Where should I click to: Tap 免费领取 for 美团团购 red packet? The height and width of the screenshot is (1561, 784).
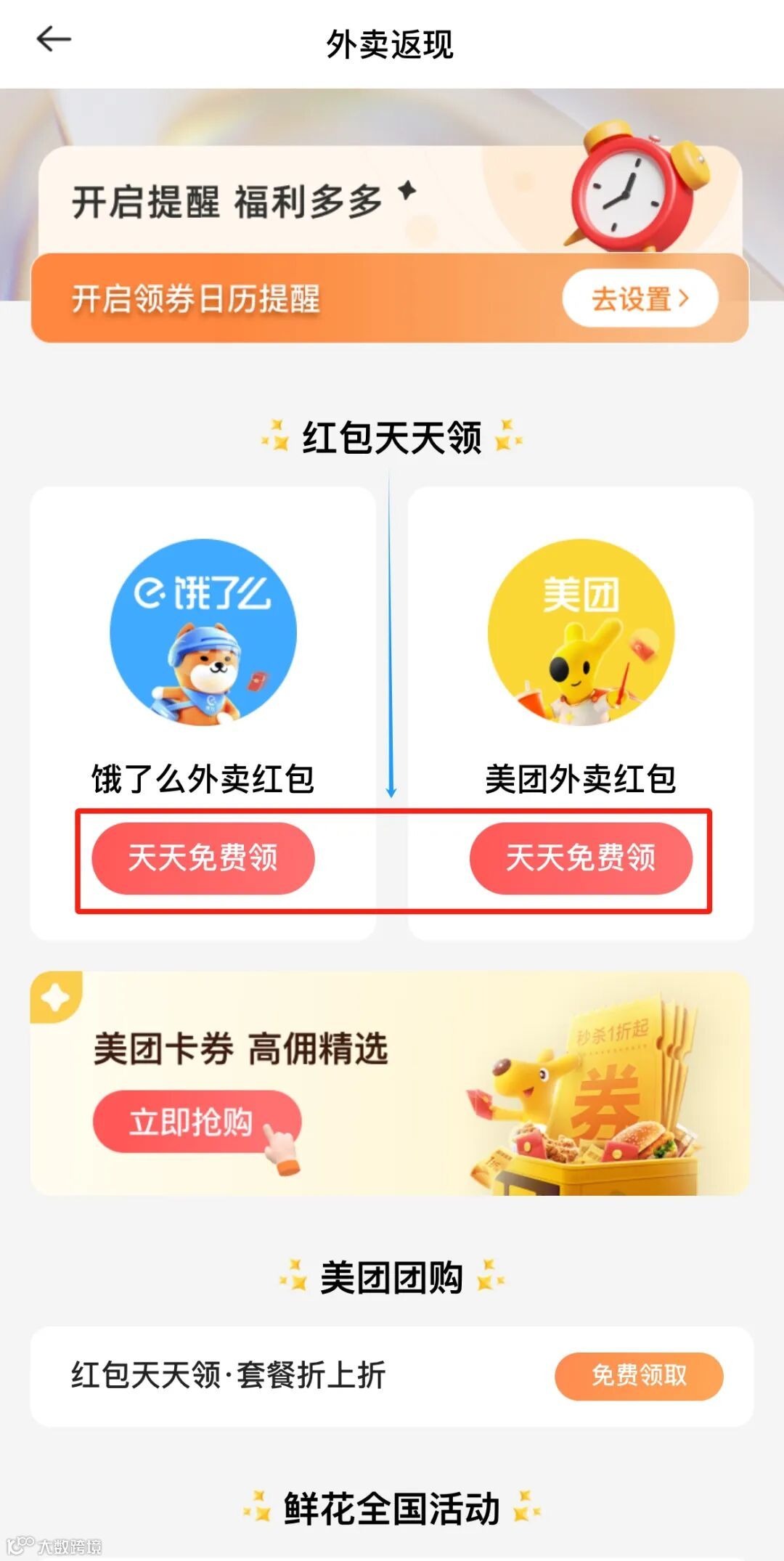click(x=639, y=1375)
